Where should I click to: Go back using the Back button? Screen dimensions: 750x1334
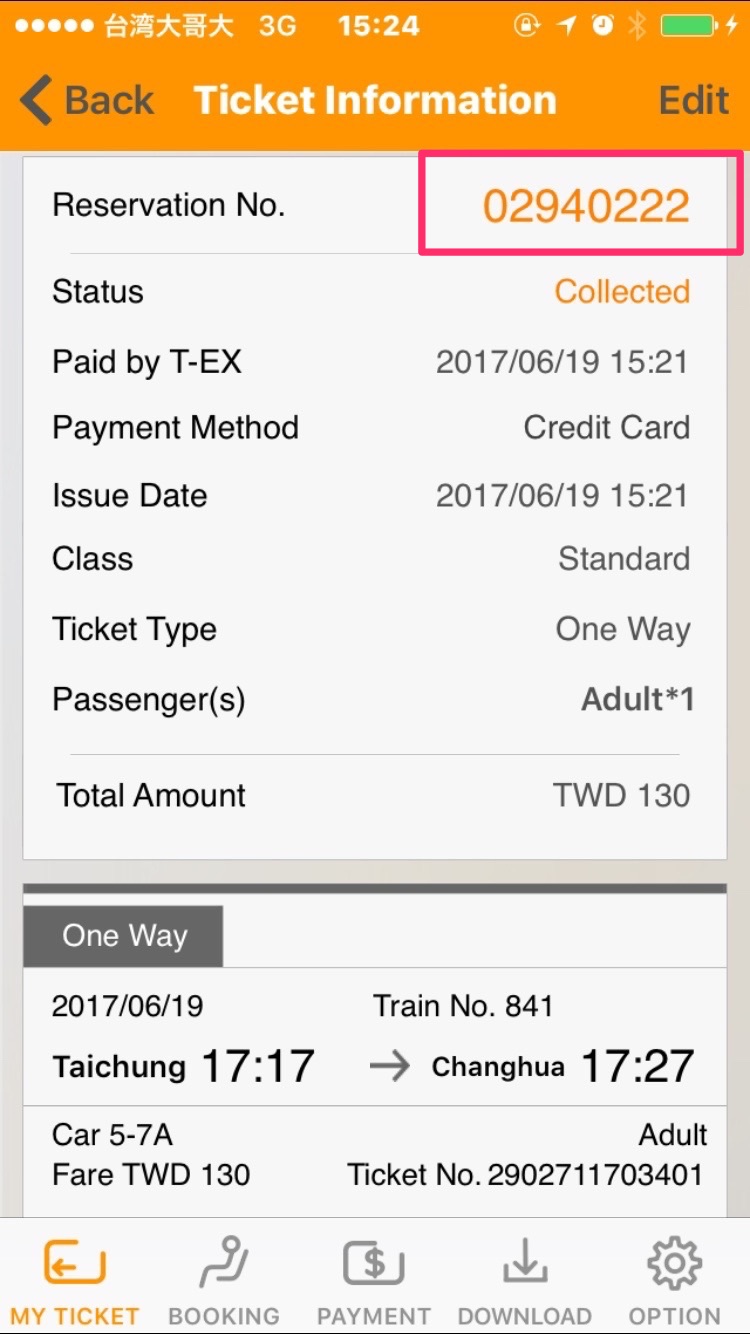pos(87,101)
